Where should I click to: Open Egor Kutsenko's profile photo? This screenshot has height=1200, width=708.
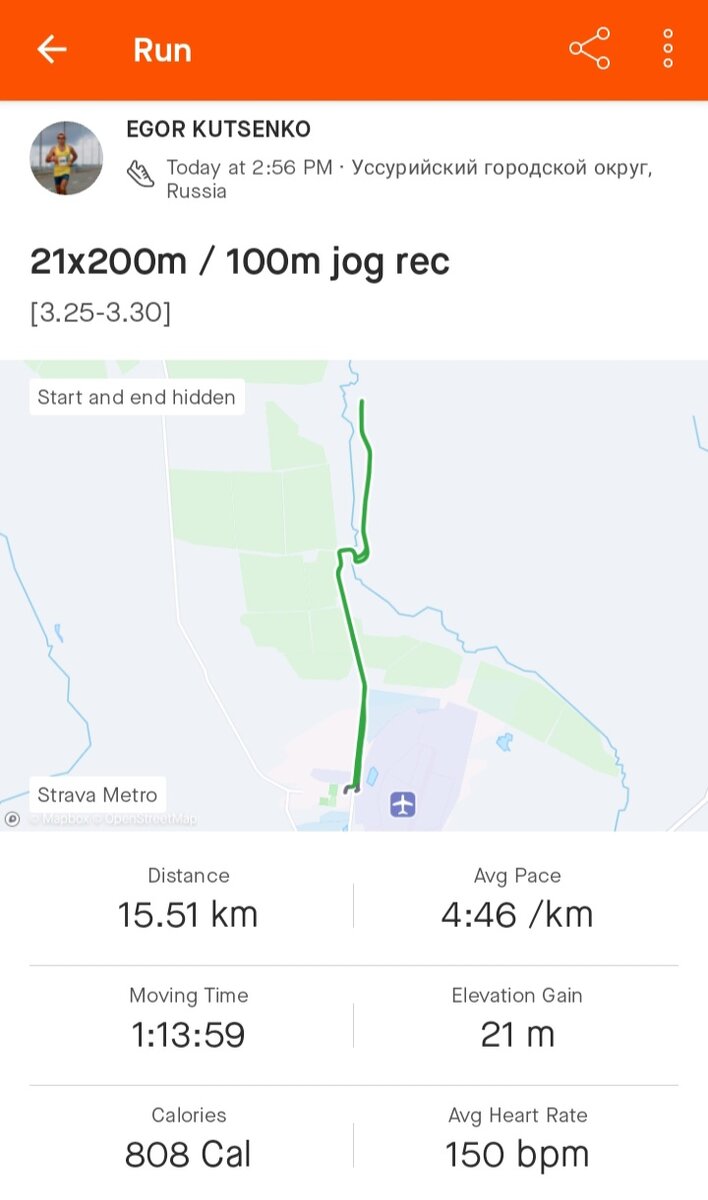(x=66, y=158)
